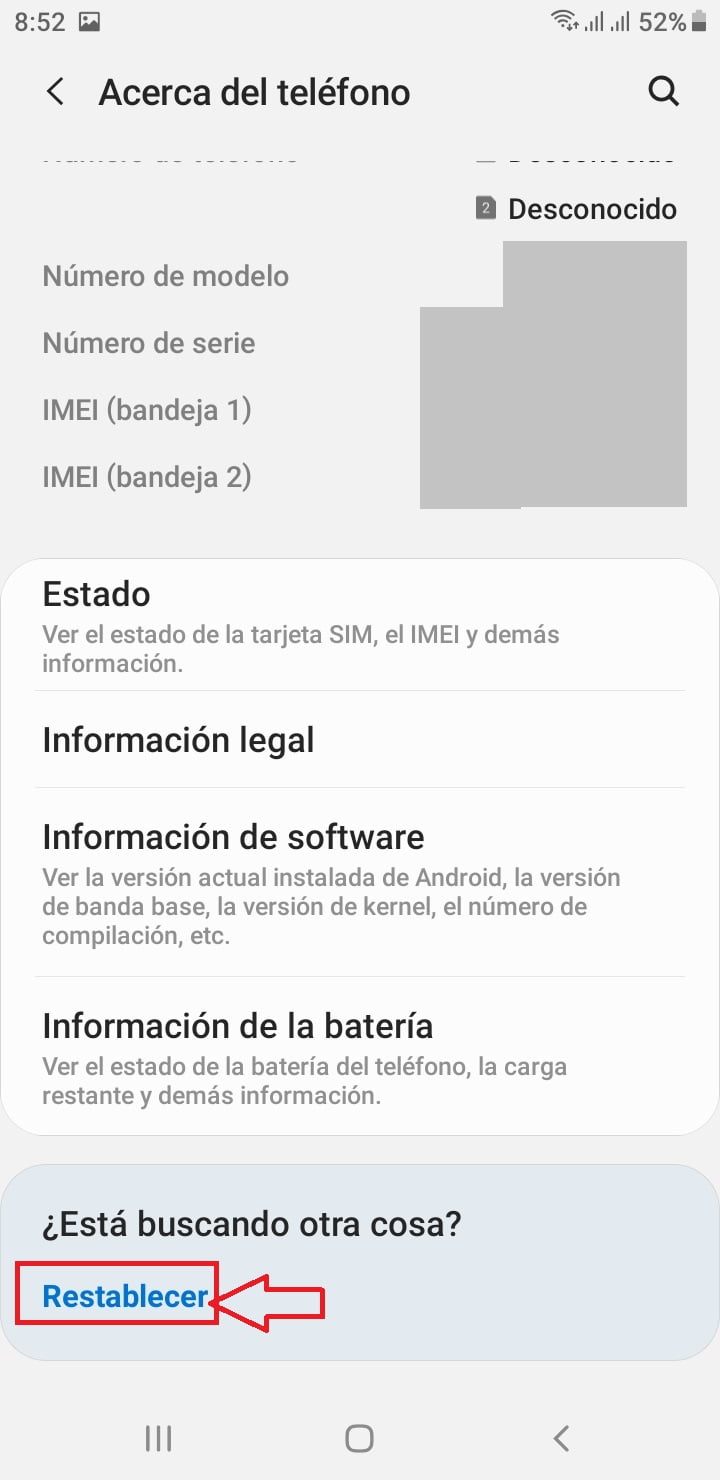Open recent apps from navigation bar
The width and height of the screenshot is (720, 1480).
pyautogui.click(x=158, y=1438)
